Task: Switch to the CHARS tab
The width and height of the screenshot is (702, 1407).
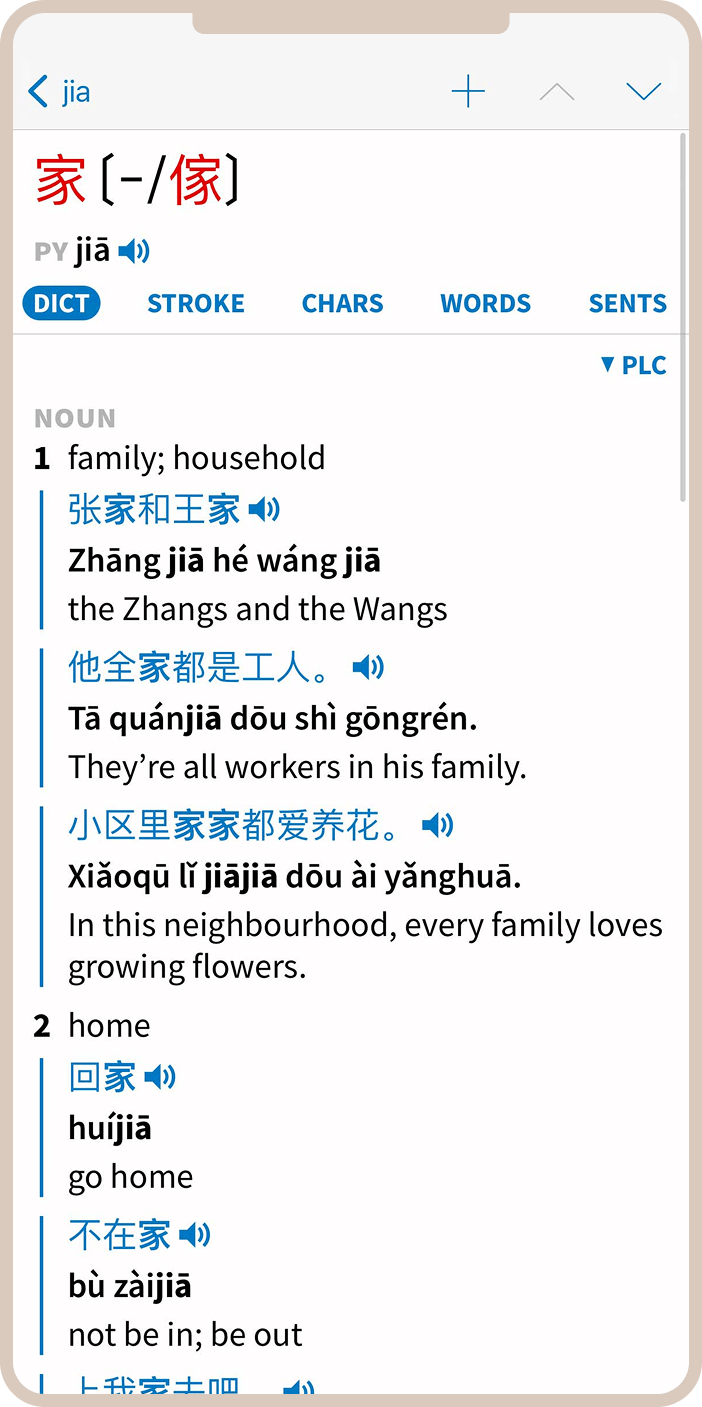Action: point(342,303)
